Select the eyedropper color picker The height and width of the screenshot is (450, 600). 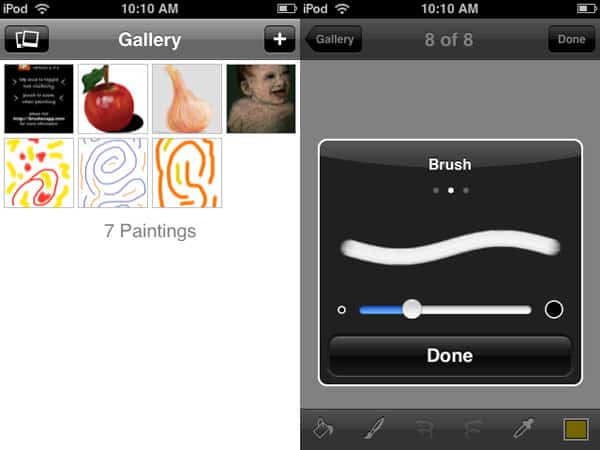click(x=523, y=430)
